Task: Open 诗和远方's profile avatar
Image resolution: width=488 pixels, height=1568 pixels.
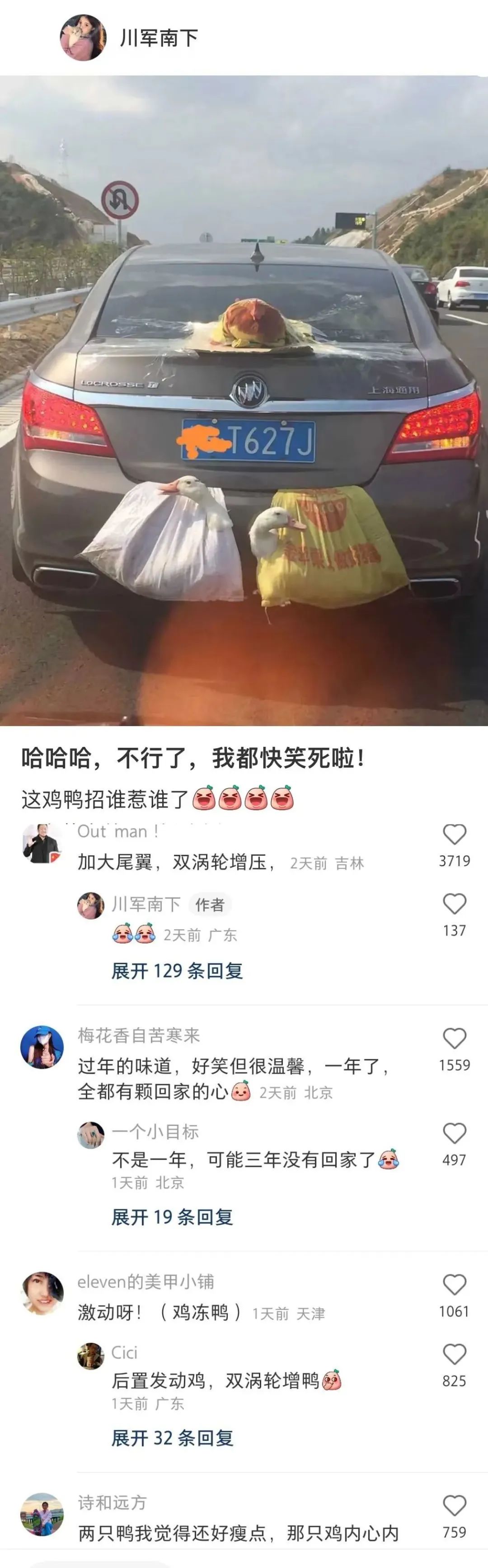Action: point(42,1514)
